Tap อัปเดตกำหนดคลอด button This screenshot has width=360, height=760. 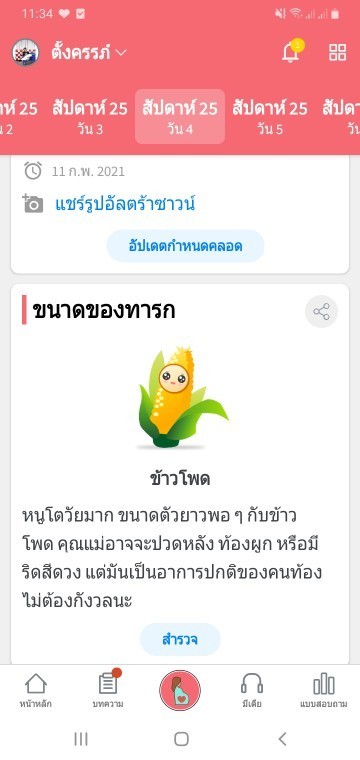pyautogui.click(x=186, y=246)
